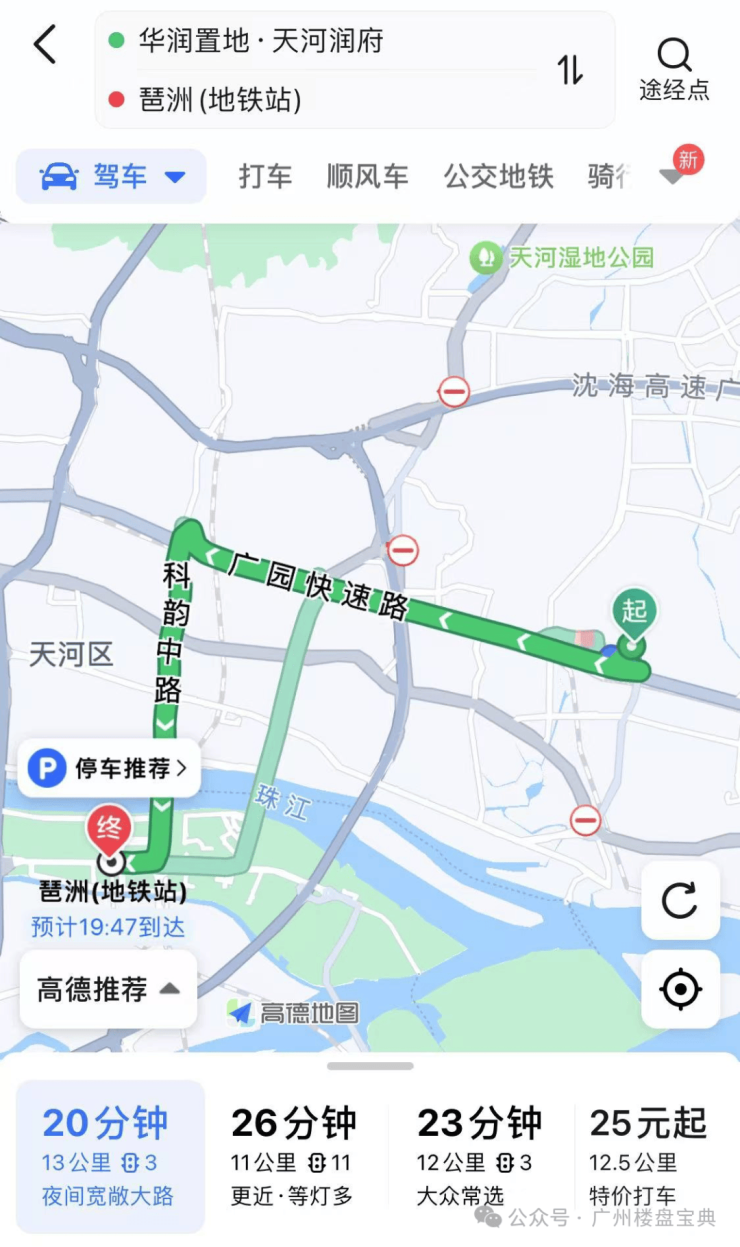740x1247 pixels.
Task: Edit the starting point 华润置地·天河润府
Action: click(x=262, y=41)
